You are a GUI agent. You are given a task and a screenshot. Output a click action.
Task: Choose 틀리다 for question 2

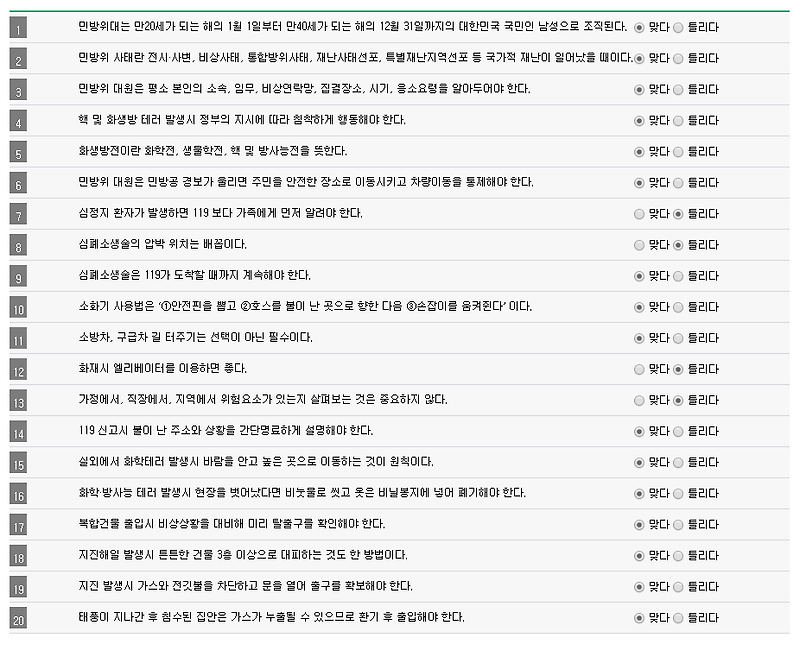coord(678,59)
